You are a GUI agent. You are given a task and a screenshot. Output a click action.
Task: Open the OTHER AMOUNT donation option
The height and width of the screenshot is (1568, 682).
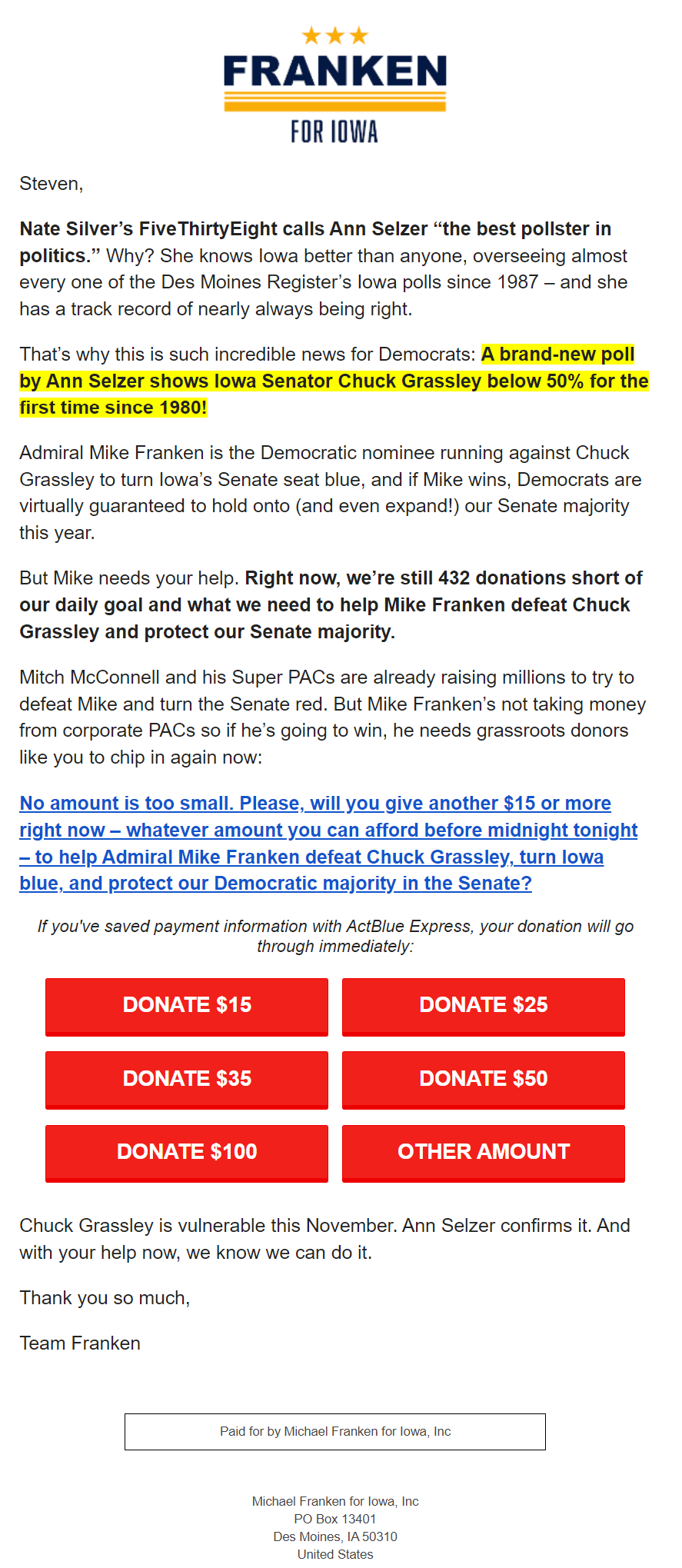483,1152
